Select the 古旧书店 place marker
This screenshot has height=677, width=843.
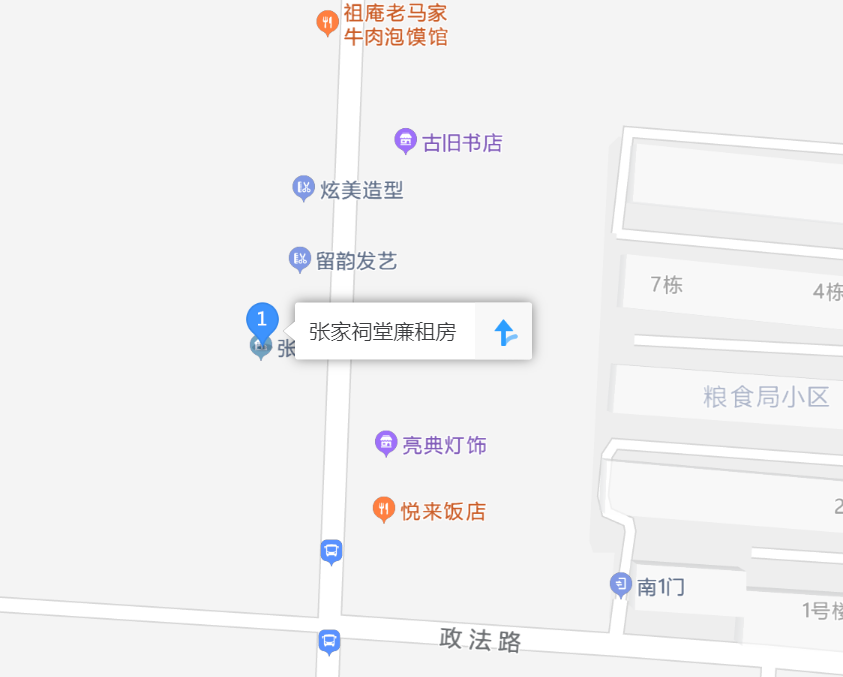pyautogui.click(x=405, y=141)
